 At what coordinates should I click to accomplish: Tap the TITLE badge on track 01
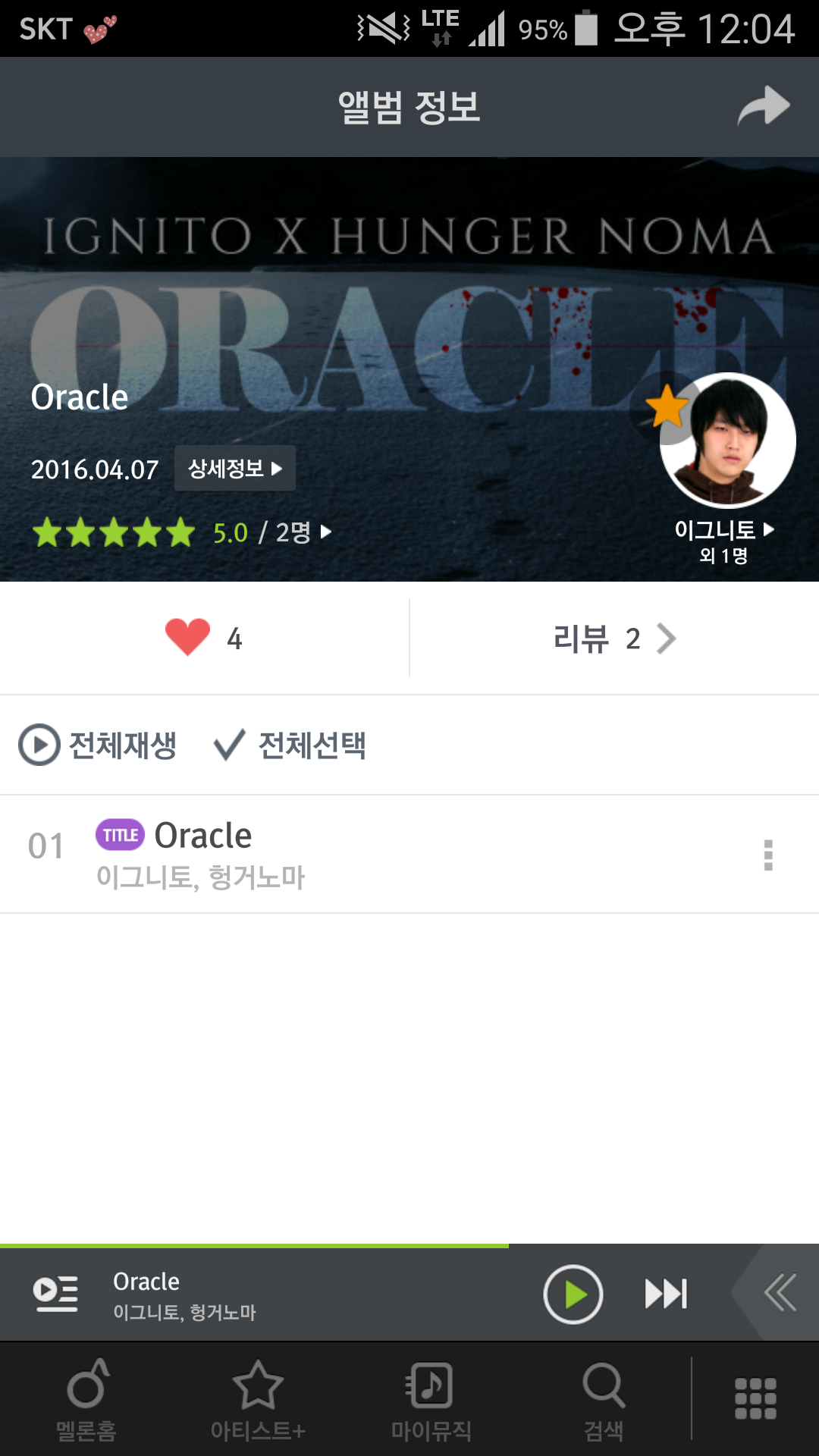coord(121,833)
